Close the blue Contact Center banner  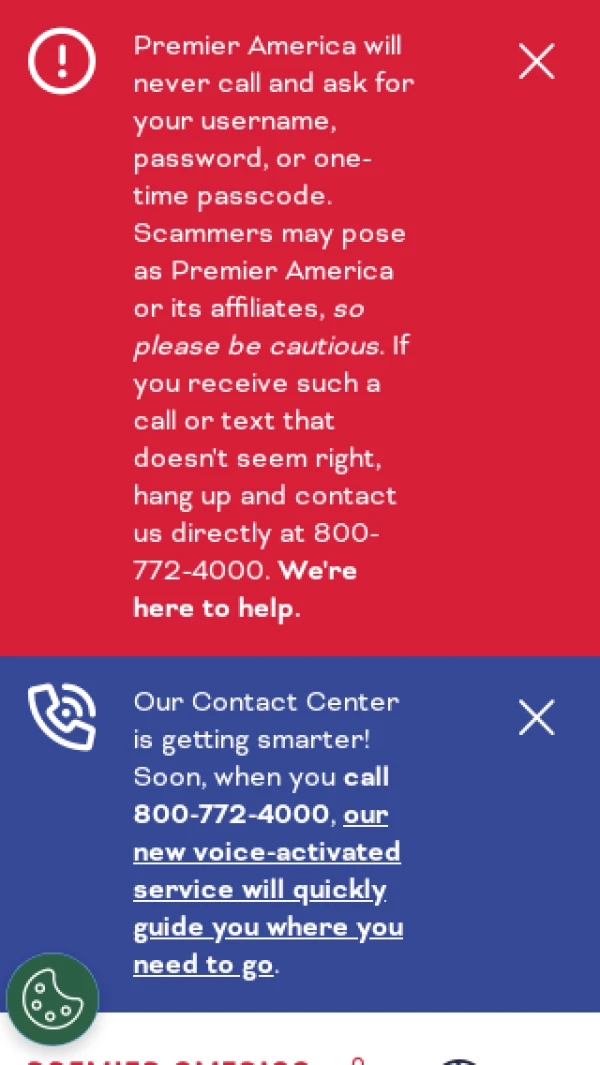coord(536,718)
